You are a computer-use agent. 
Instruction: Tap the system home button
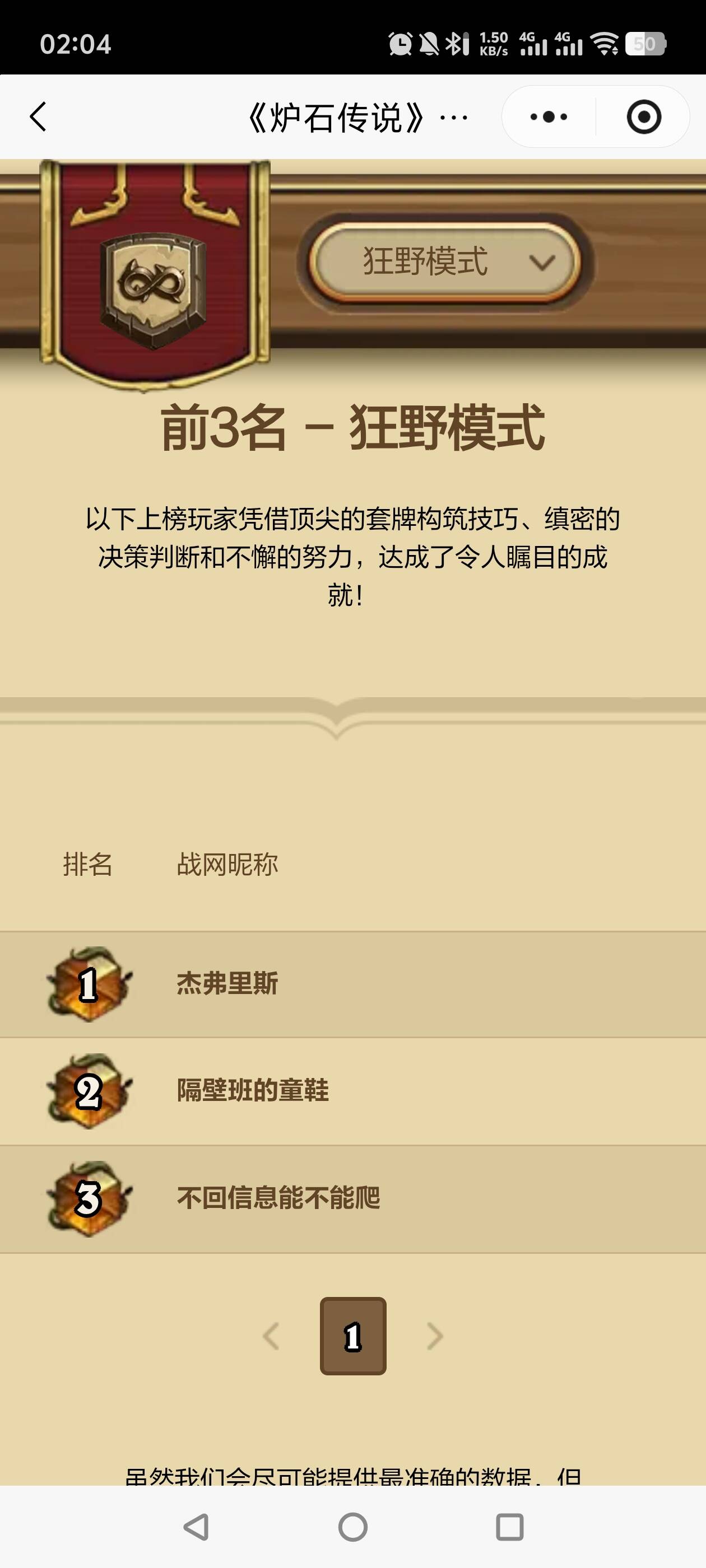tap(352, 1527)
